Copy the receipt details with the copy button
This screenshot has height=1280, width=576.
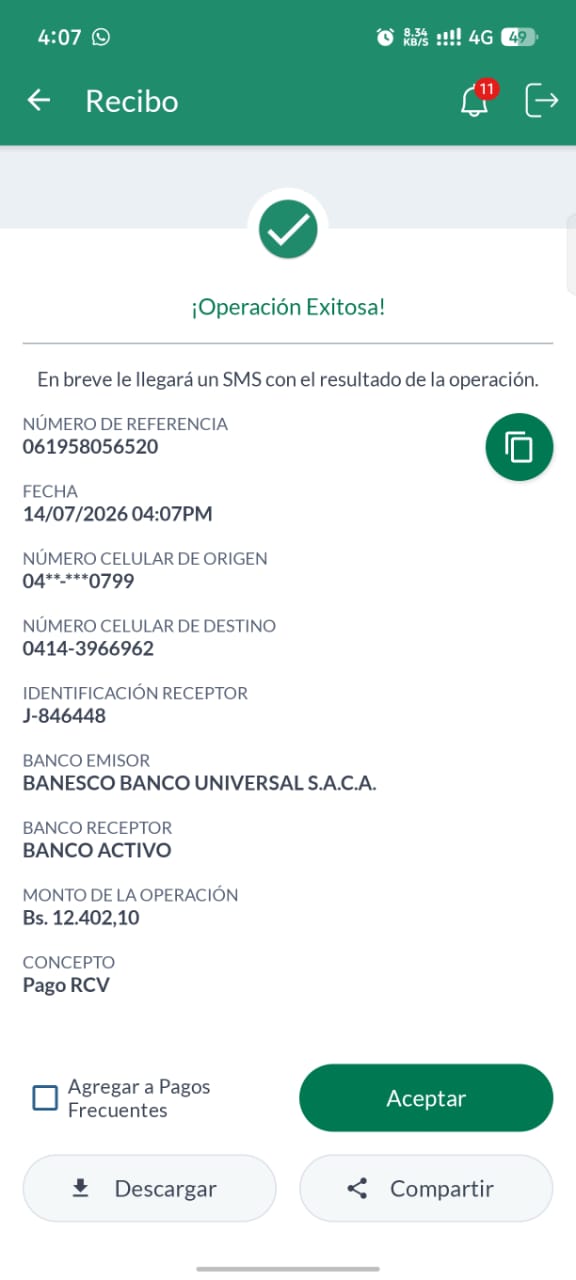pos(519,447)
